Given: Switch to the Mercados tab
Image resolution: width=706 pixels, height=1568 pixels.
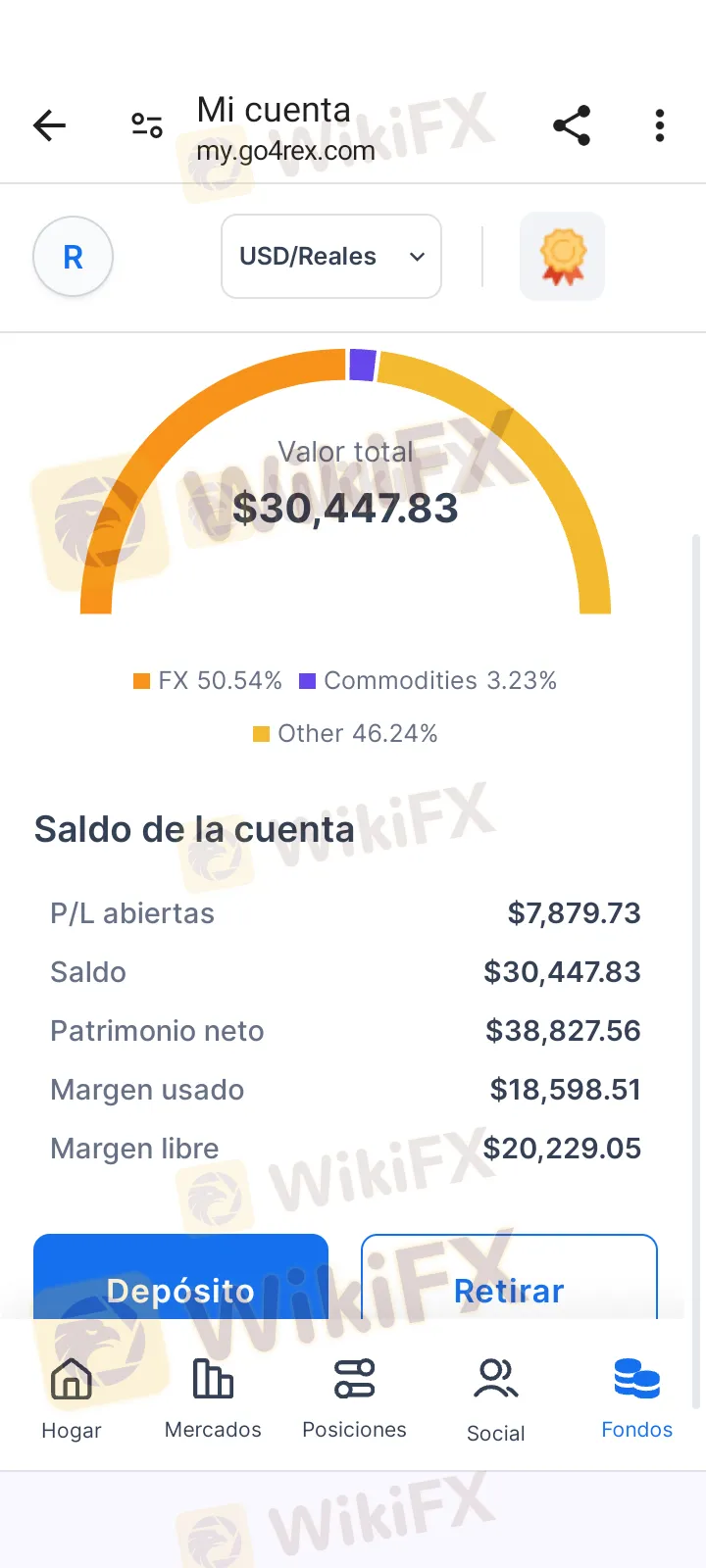Looking at the screenshot, I should [213, 1398].
